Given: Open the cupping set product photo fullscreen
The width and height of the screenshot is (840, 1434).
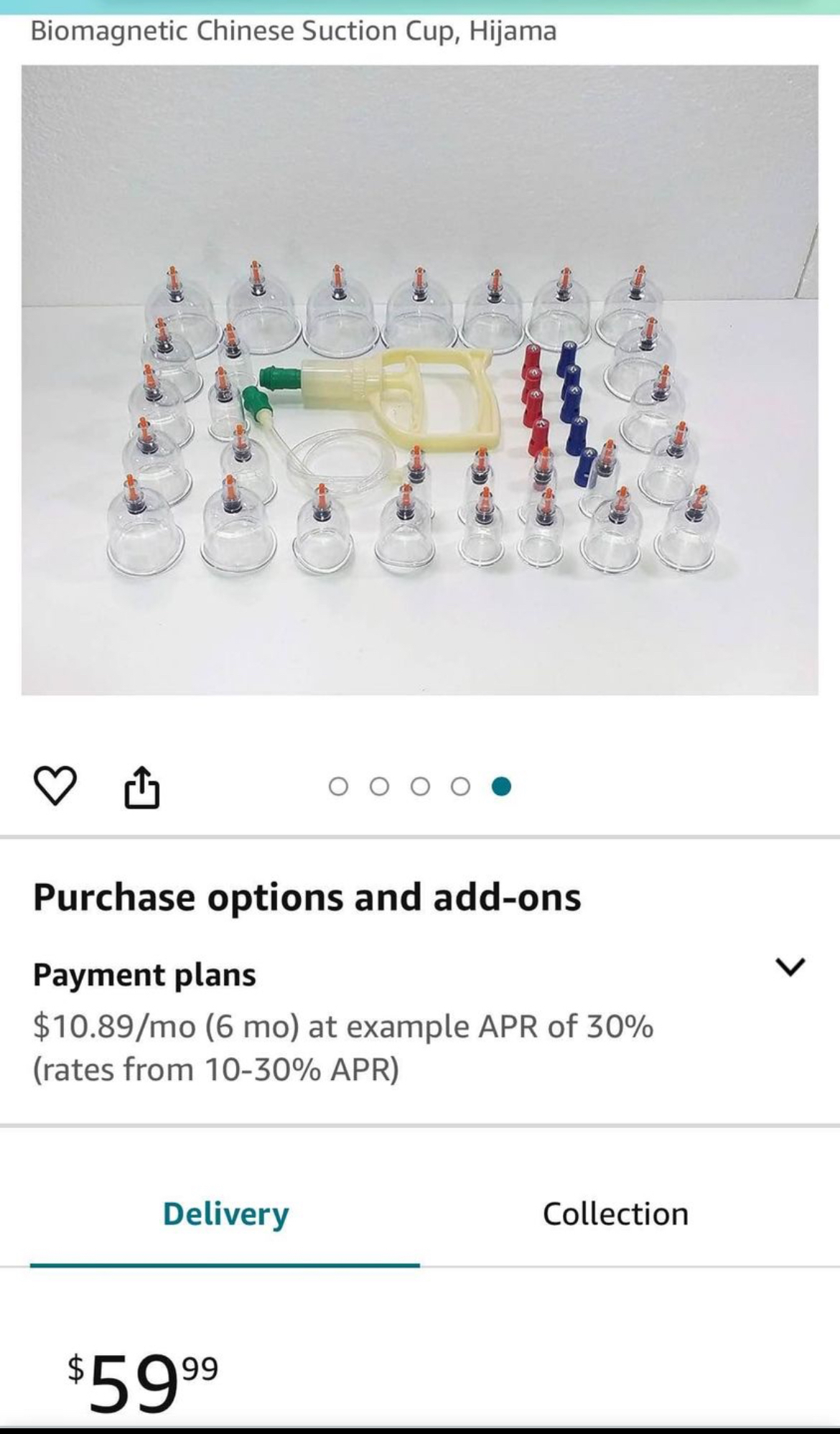Looking at the screenshot, I should point(420,377).
